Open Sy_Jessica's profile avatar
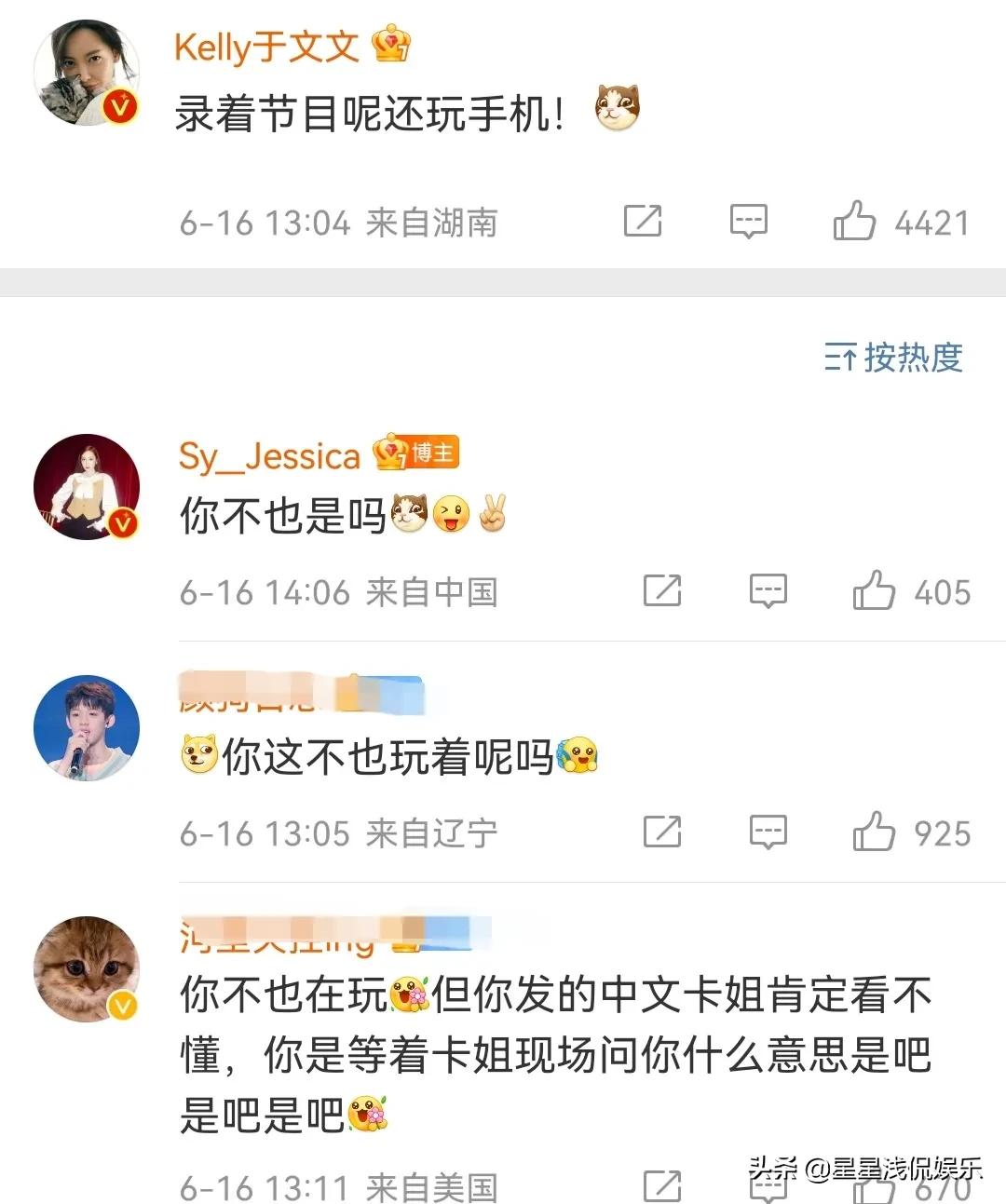 point(86,486)
